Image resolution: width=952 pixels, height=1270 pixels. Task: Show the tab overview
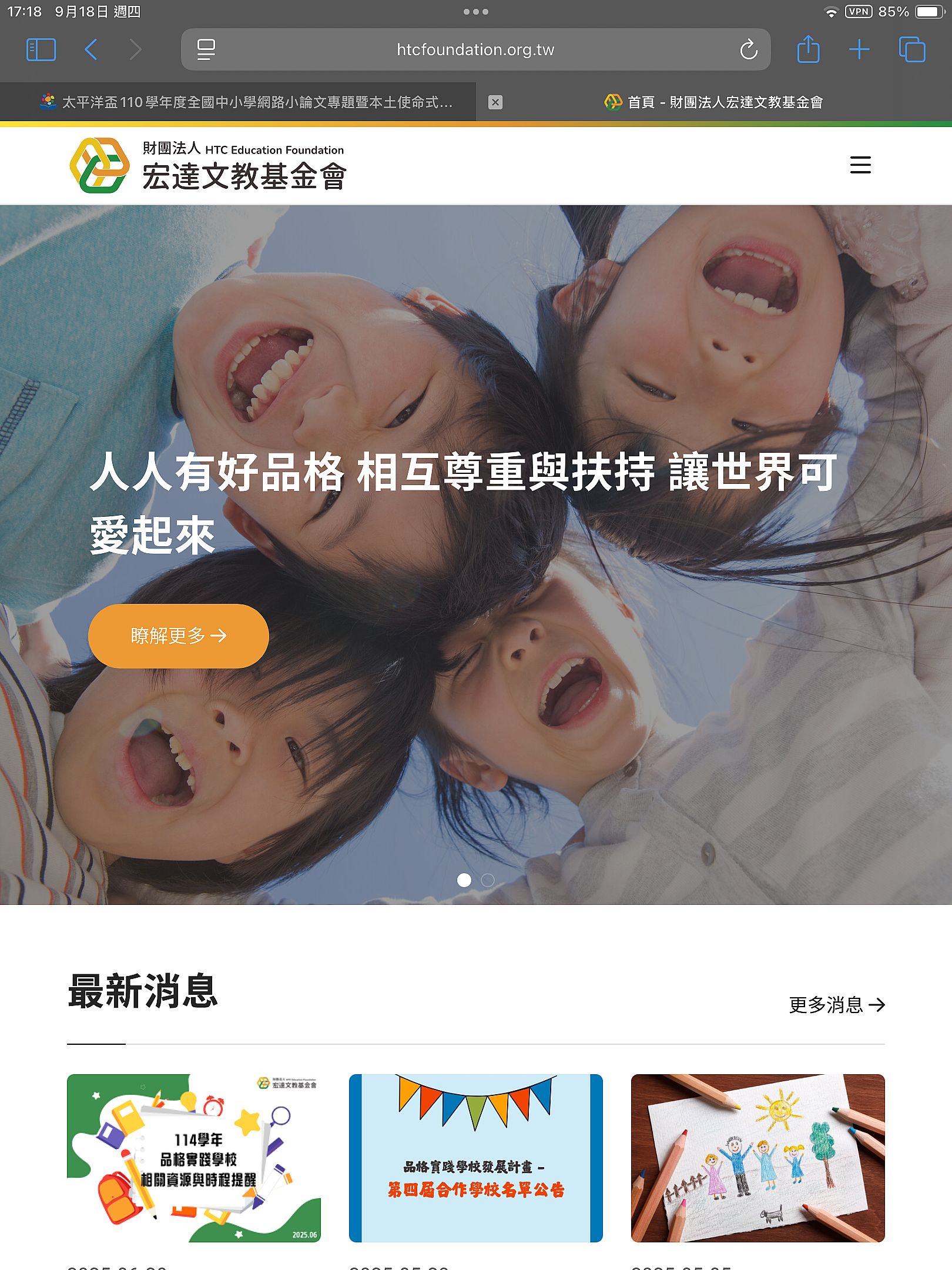[911, 50]
